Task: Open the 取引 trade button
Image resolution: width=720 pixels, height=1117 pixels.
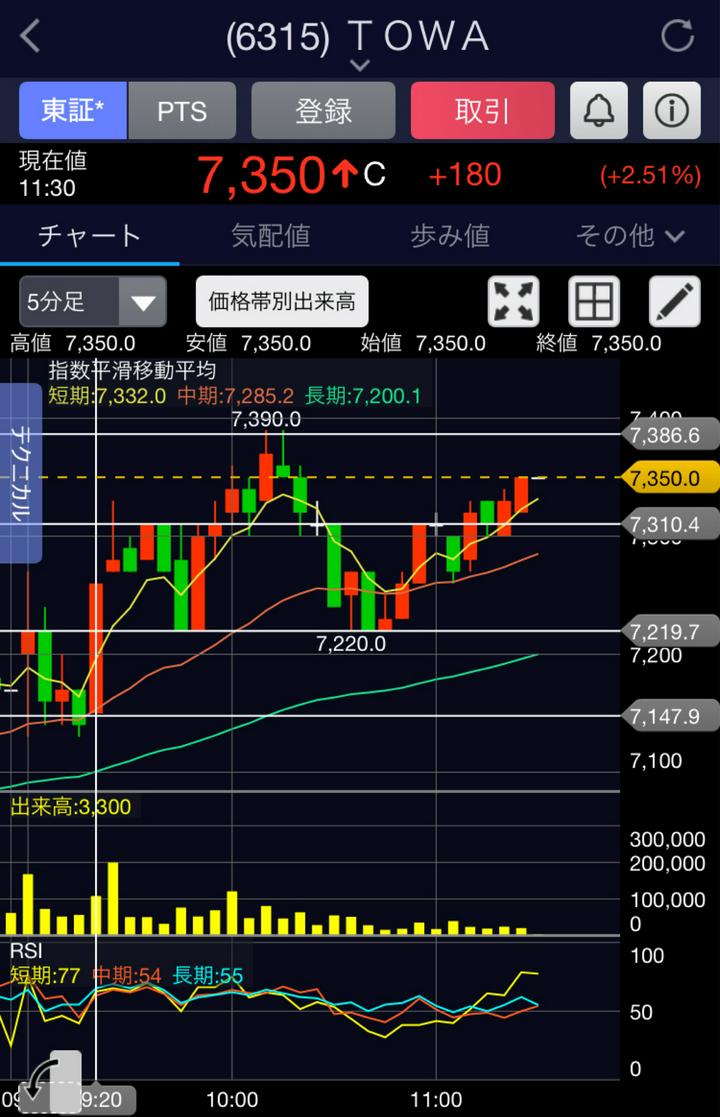Action: [x=482, y=110]
